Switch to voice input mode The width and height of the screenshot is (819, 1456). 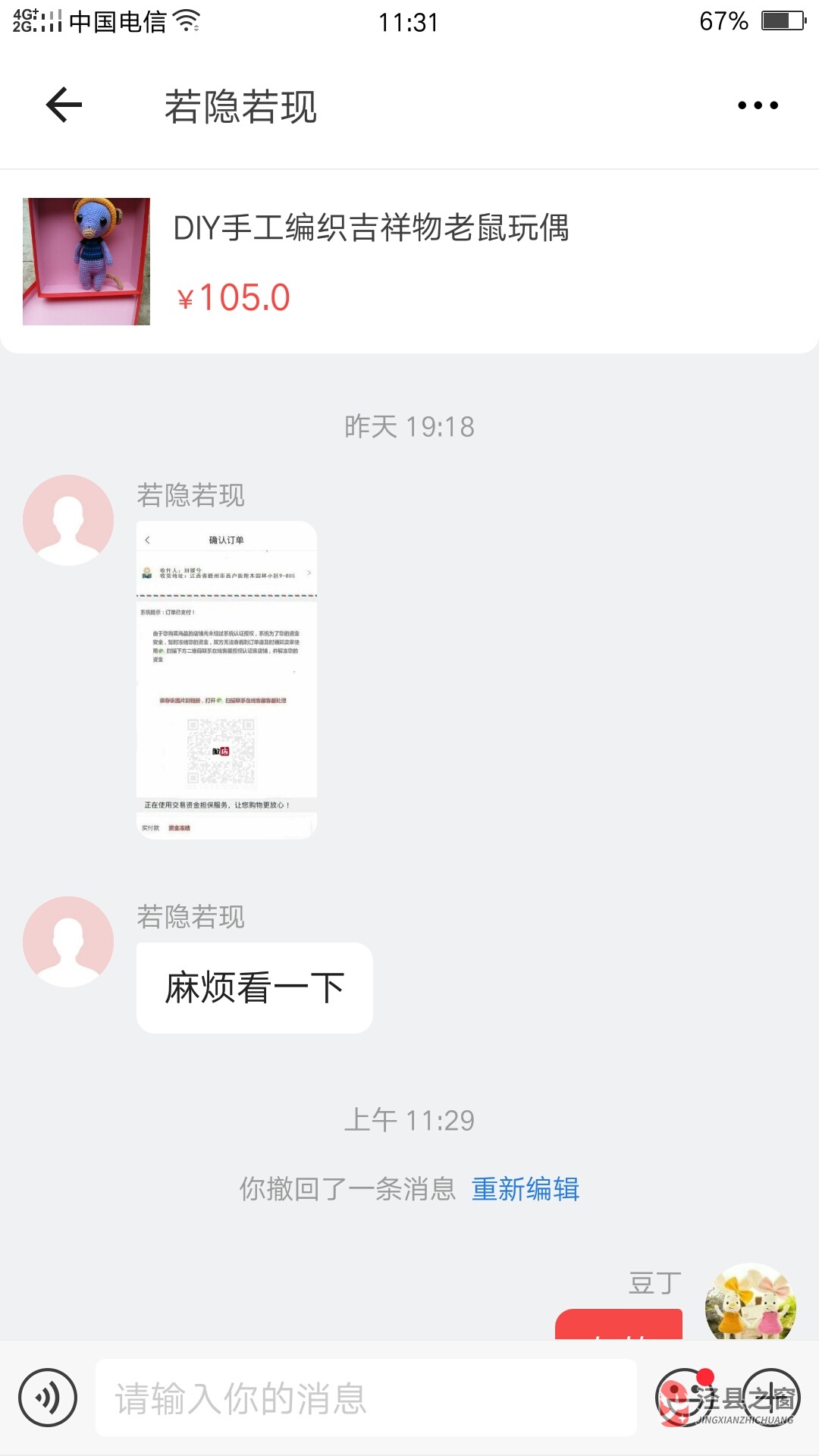point(48,1397)
